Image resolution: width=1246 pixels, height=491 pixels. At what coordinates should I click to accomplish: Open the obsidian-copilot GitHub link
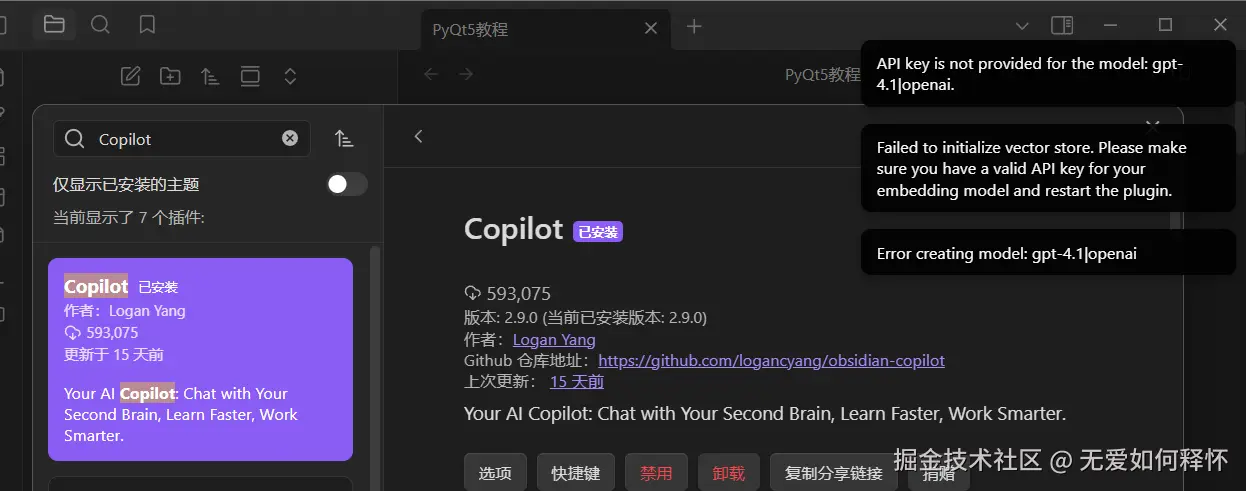click(771, 360)
